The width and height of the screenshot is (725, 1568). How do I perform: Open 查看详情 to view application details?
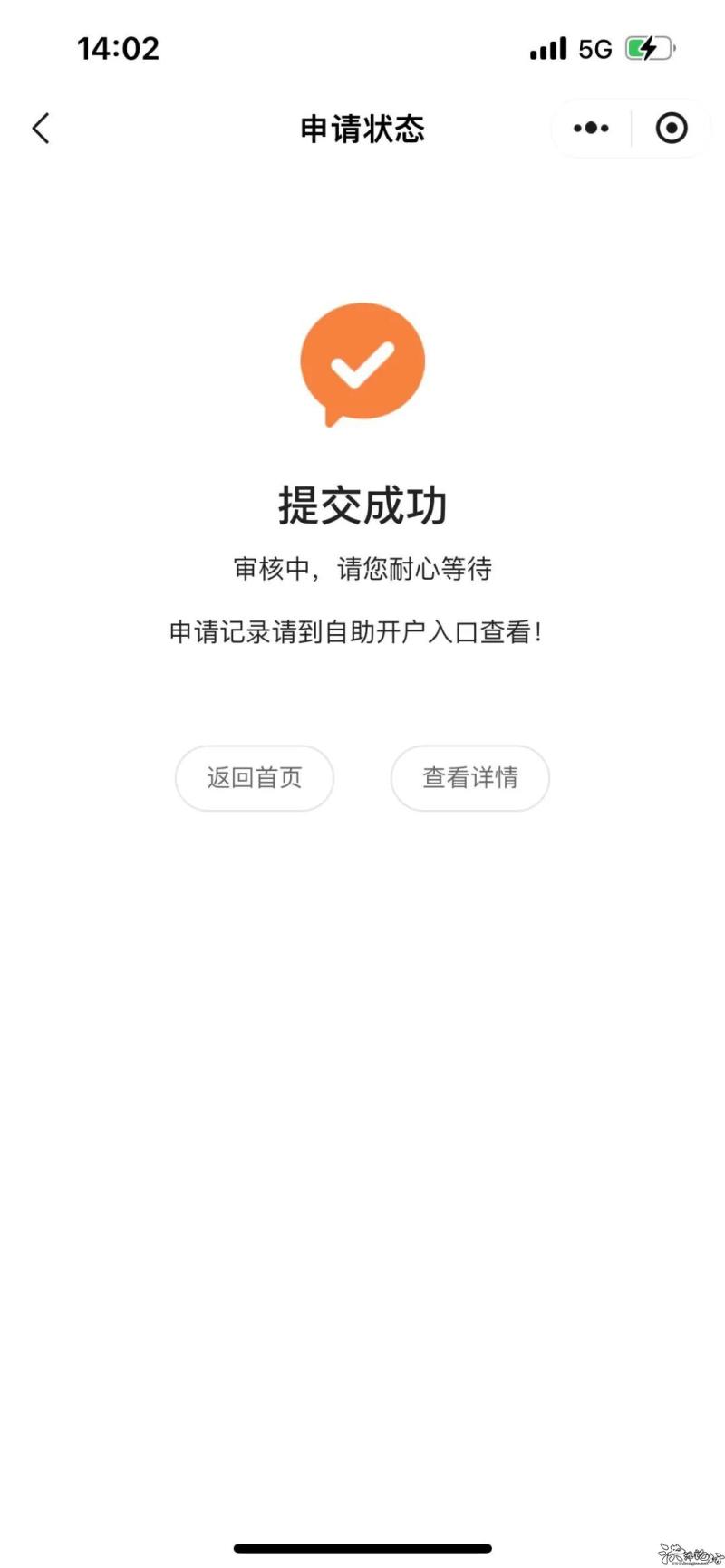click(469, 777)
